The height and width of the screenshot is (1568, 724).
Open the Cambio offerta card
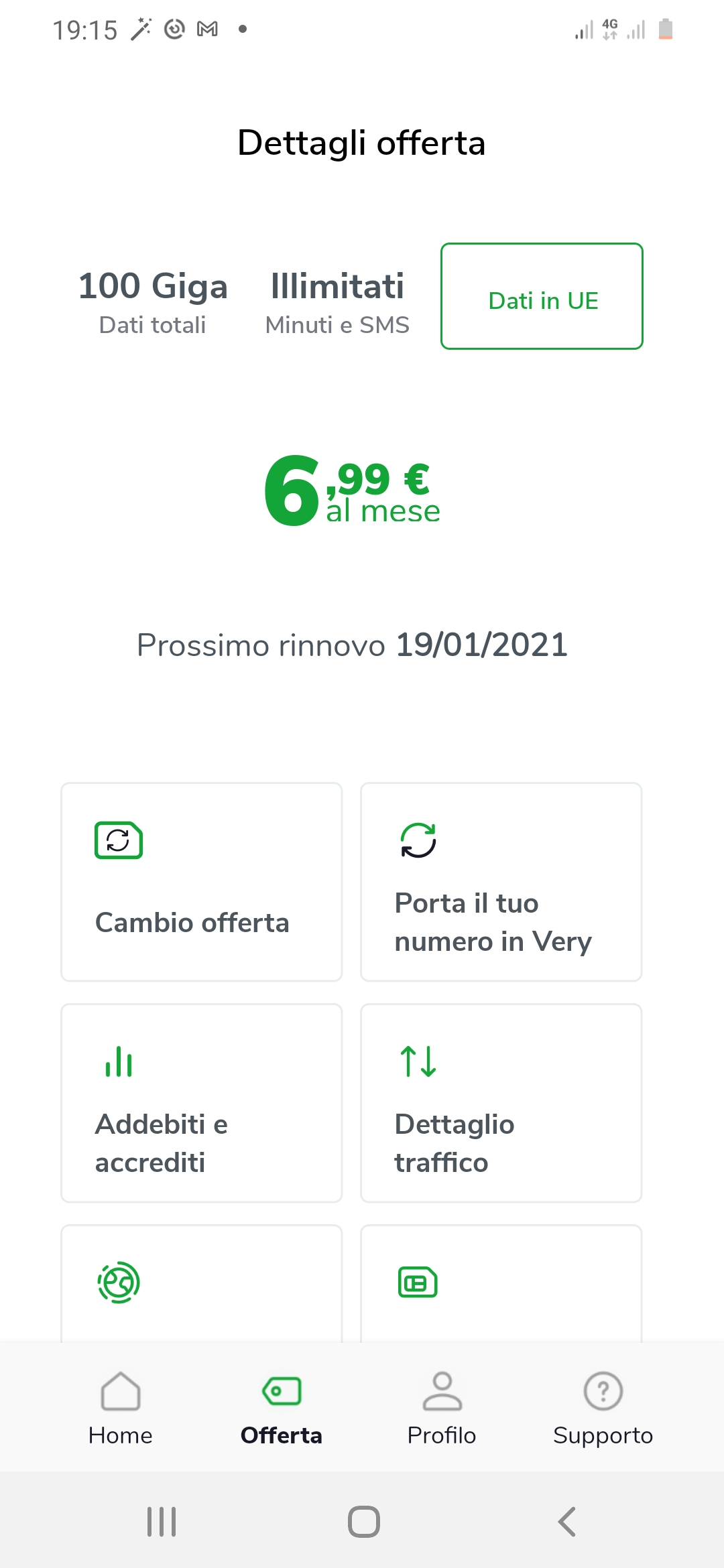(x=202, y=882)
